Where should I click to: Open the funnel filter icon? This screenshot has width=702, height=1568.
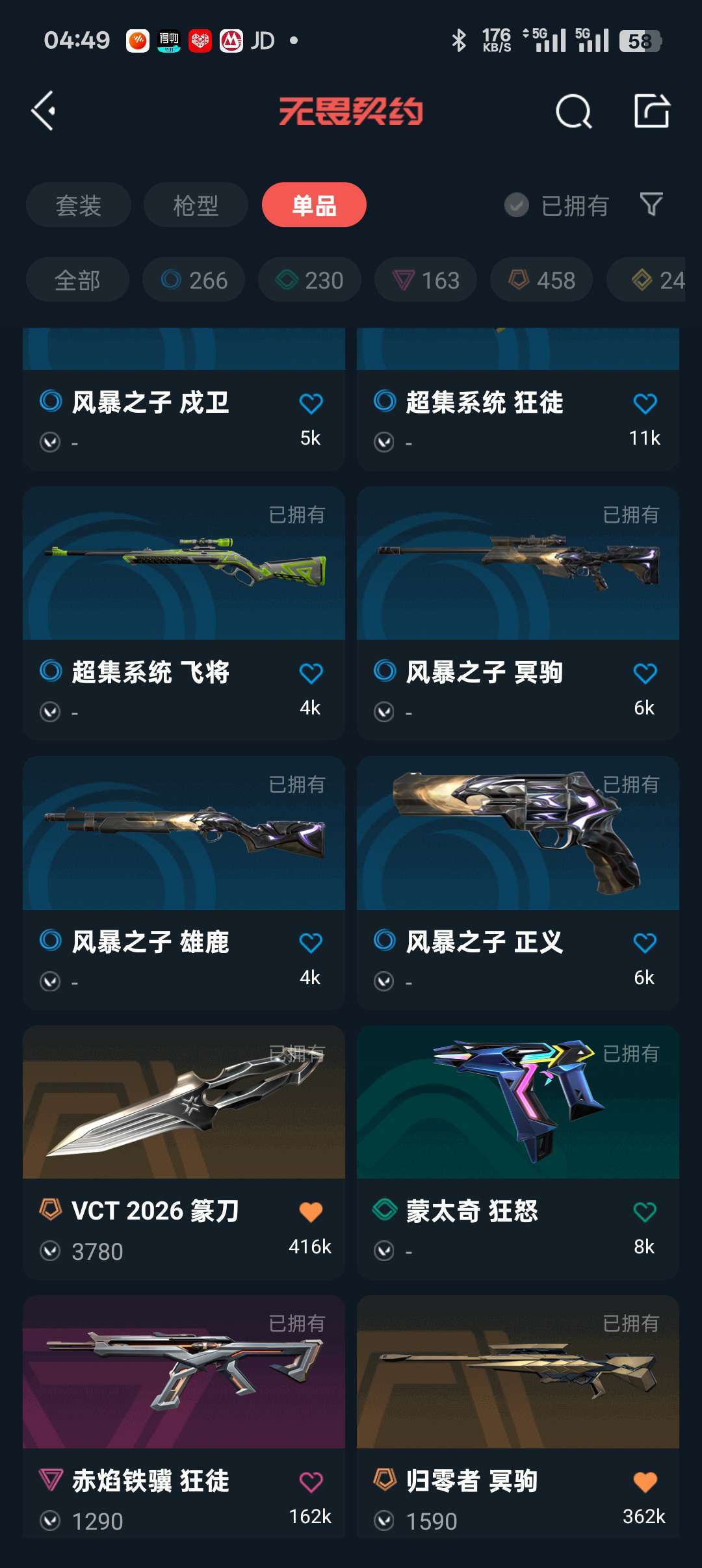(651, 205)
